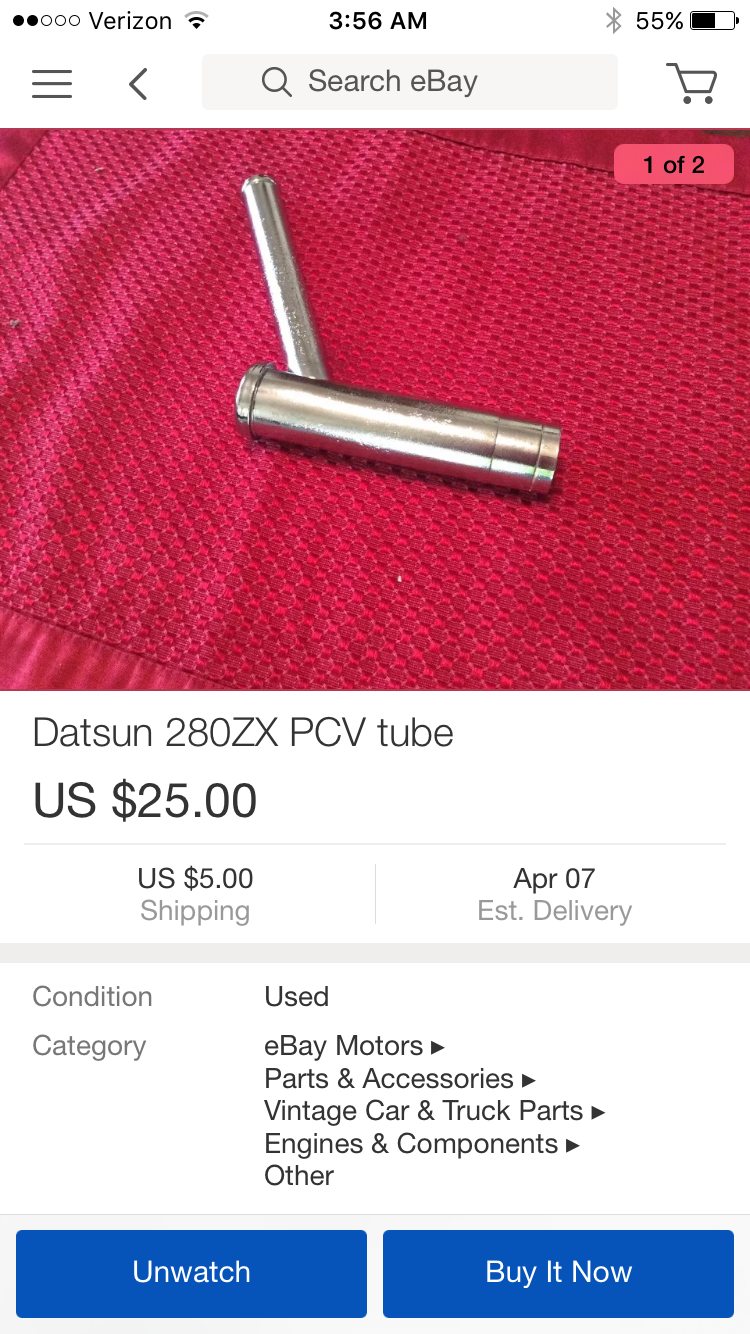This screenshot has height=1334, width=750.
Task: Open the eBay Motors category
Action: tap(354, 1046)
